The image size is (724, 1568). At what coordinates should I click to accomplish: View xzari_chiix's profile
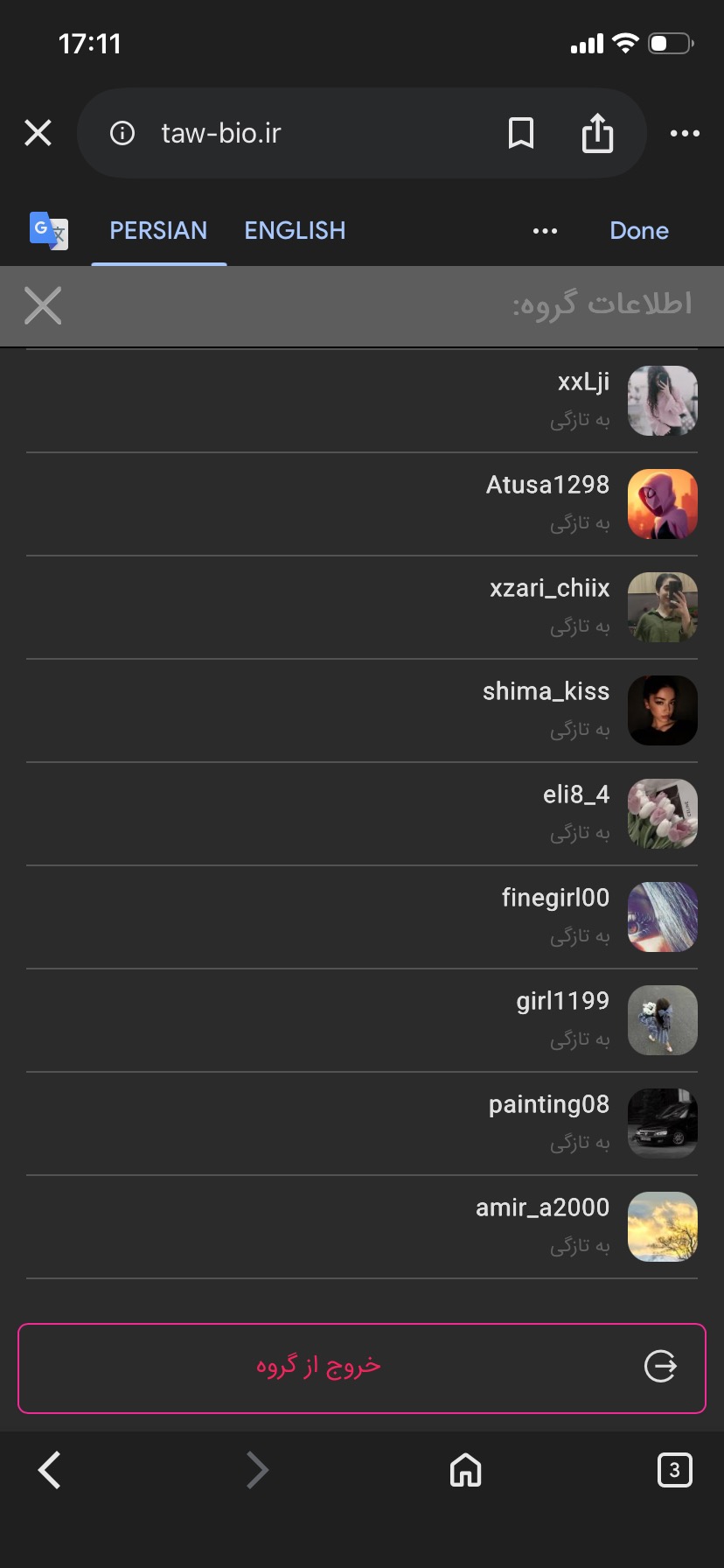[x=362, y=607]
